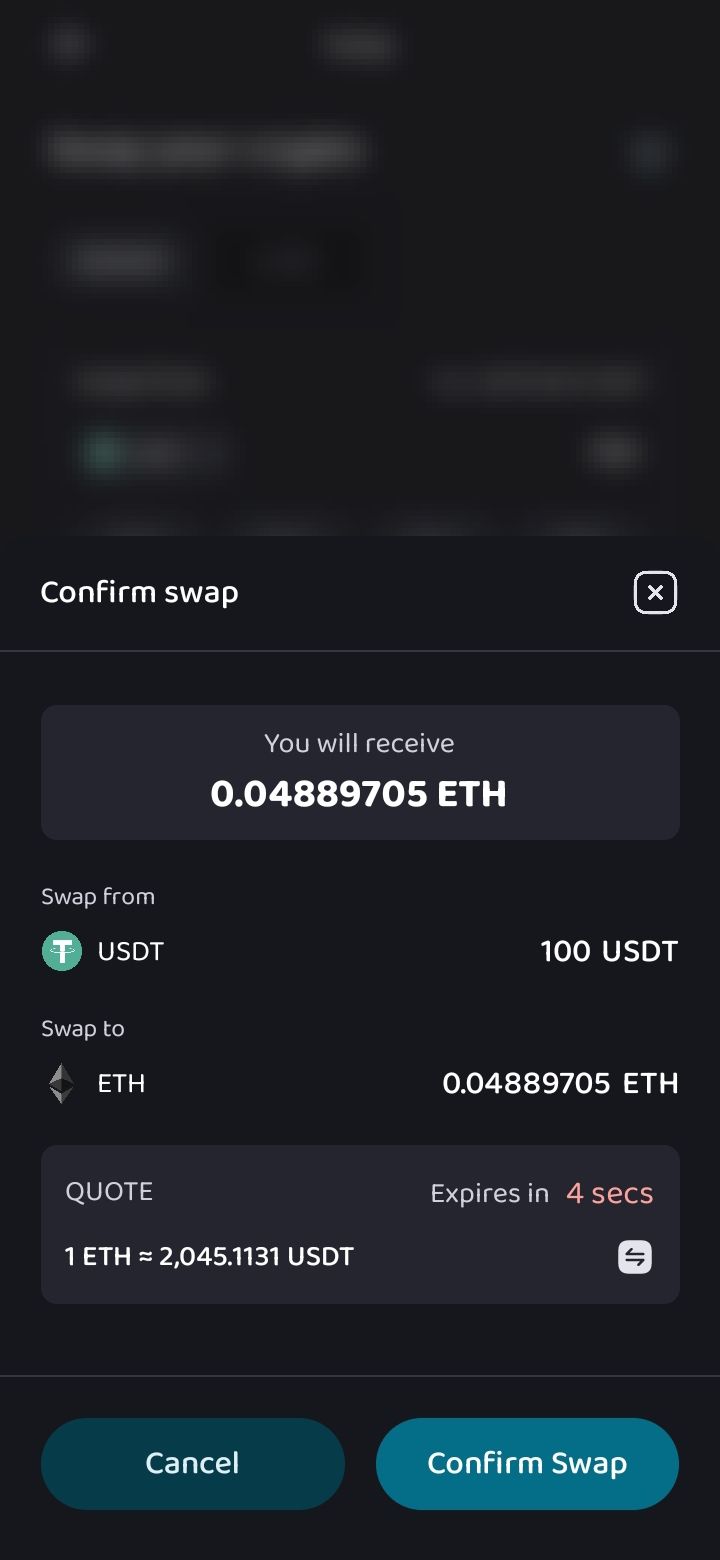The height and width of the screenshot is (1560, 720).
Task: Click the exchange icon in the quote card
Action: pyautogui.click(x=636, y=1257)
